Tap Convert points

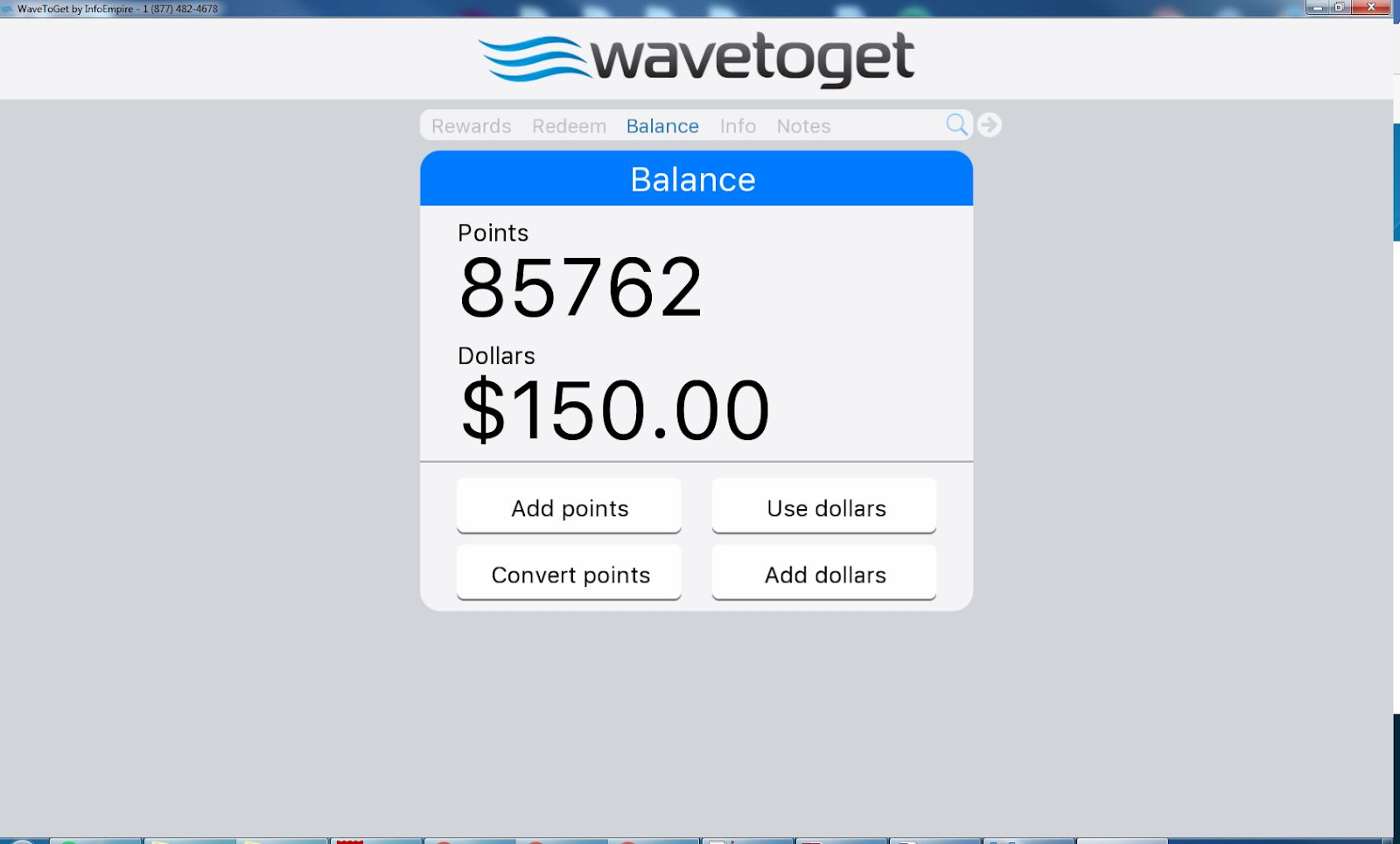pos(569,574)
